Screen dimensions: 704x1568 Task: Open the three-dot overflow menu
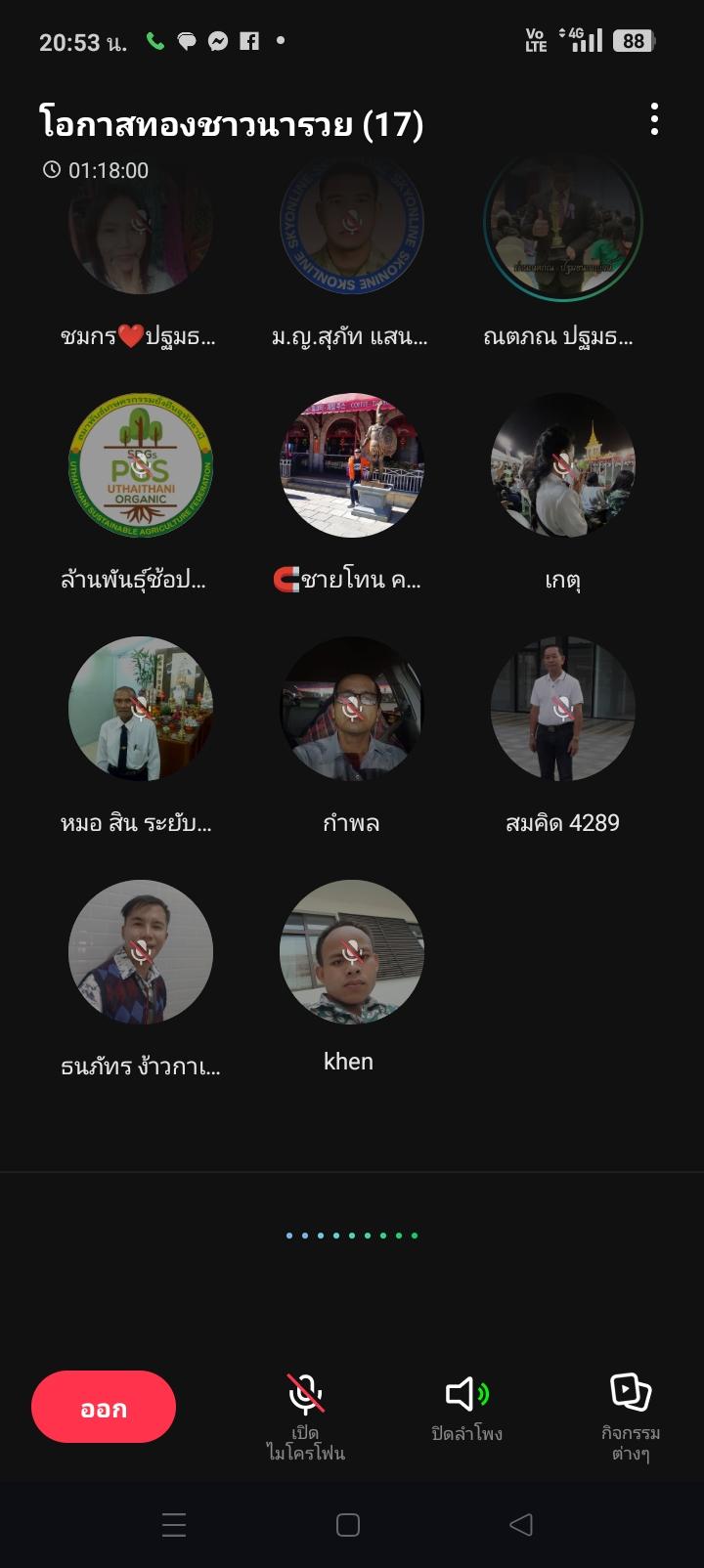(654, 120)
